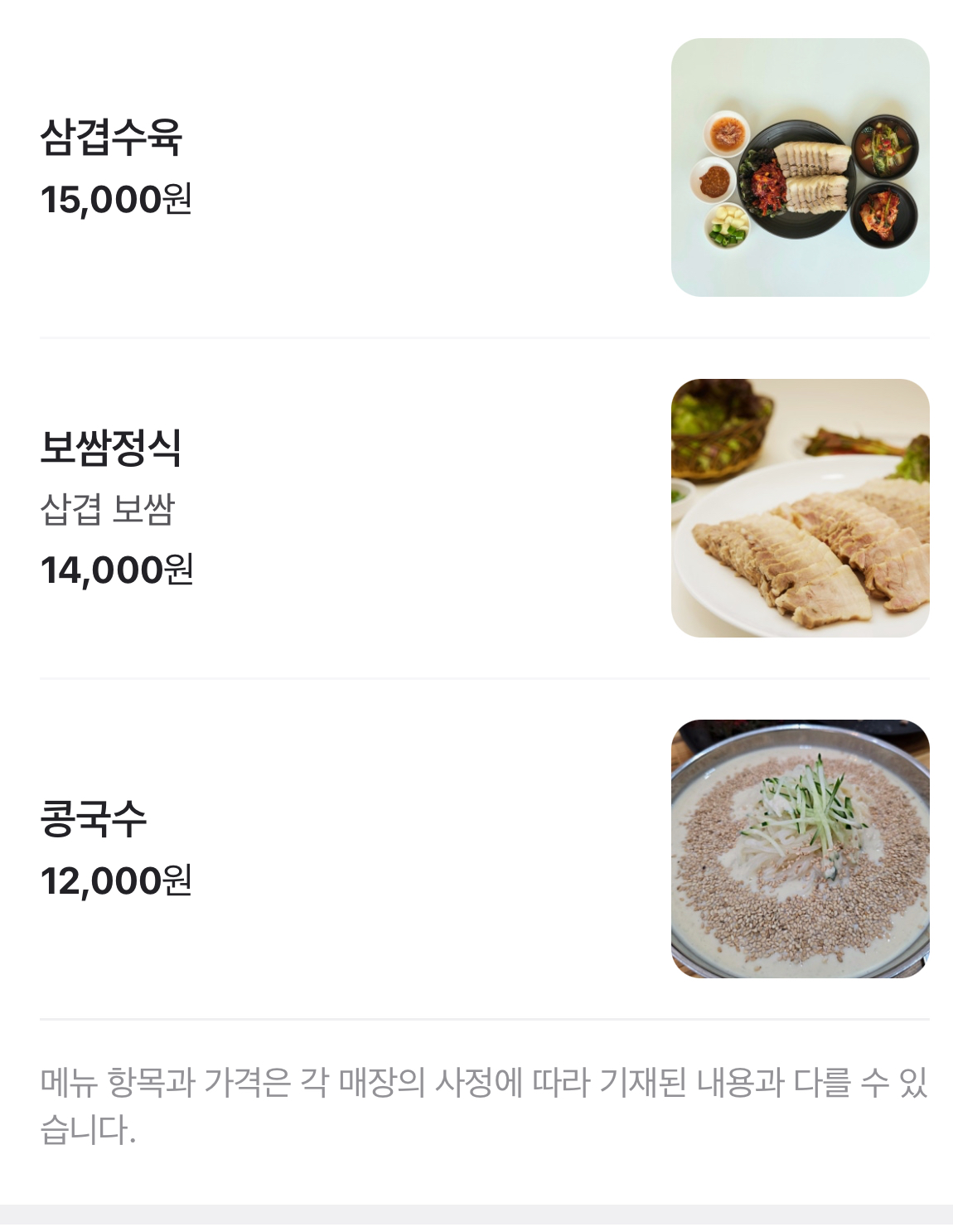View the 보쌈정식 photo

(800, 508)
